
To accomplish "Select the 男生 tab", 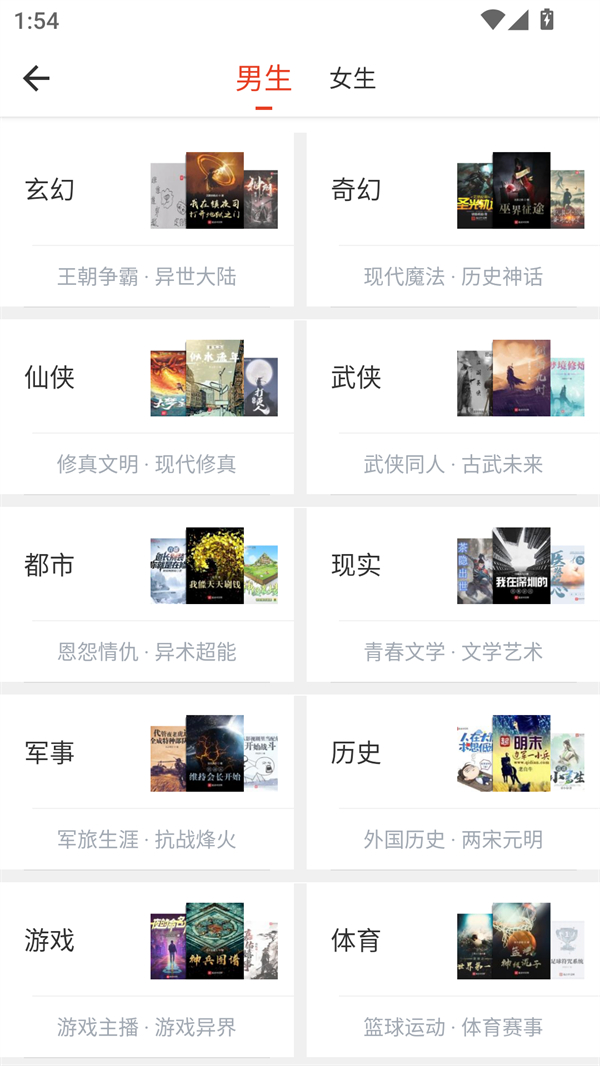I will coord(264,78).
